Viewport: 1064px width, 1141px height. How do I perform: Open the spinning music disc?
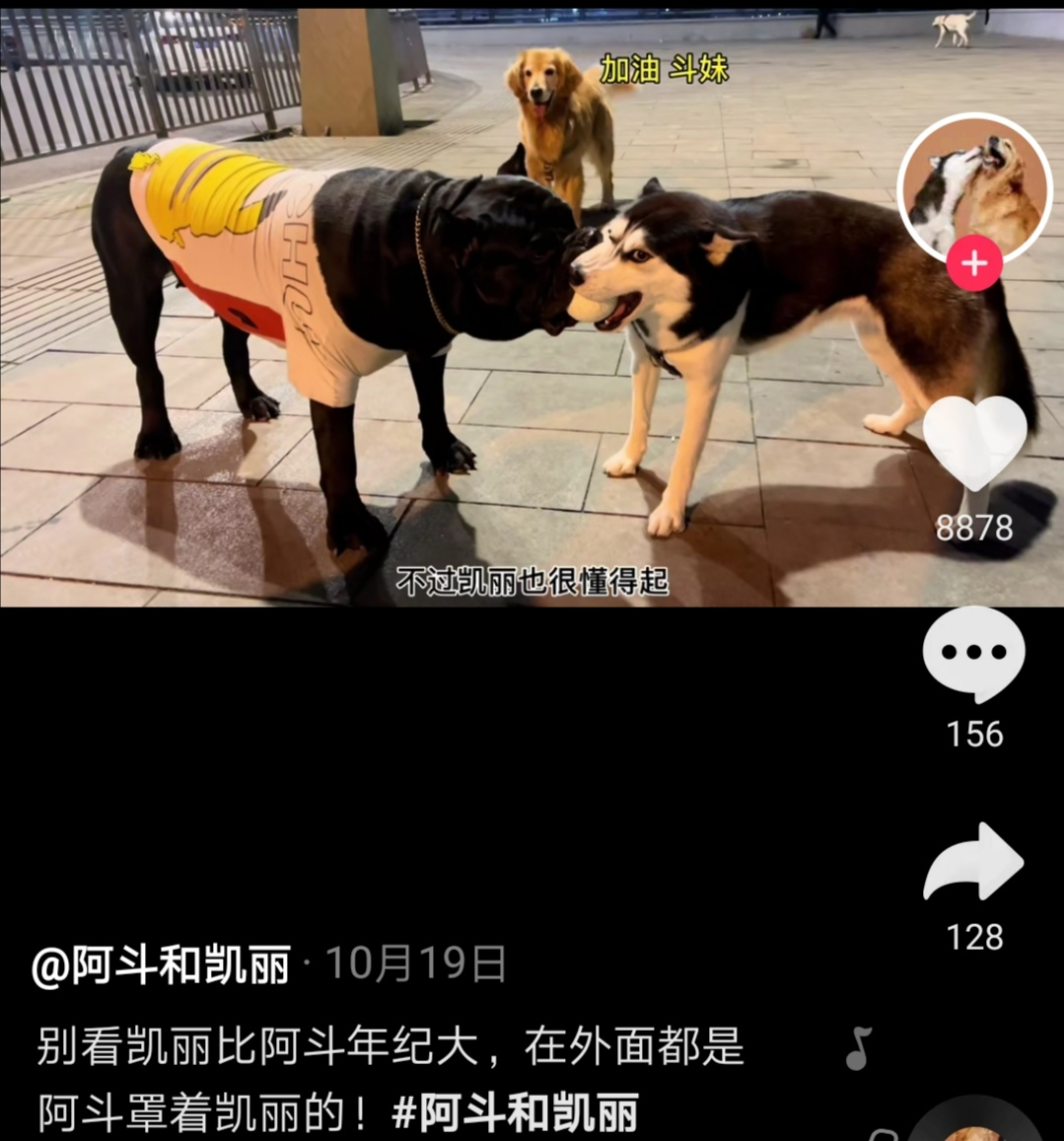[x=976, y=1124]
